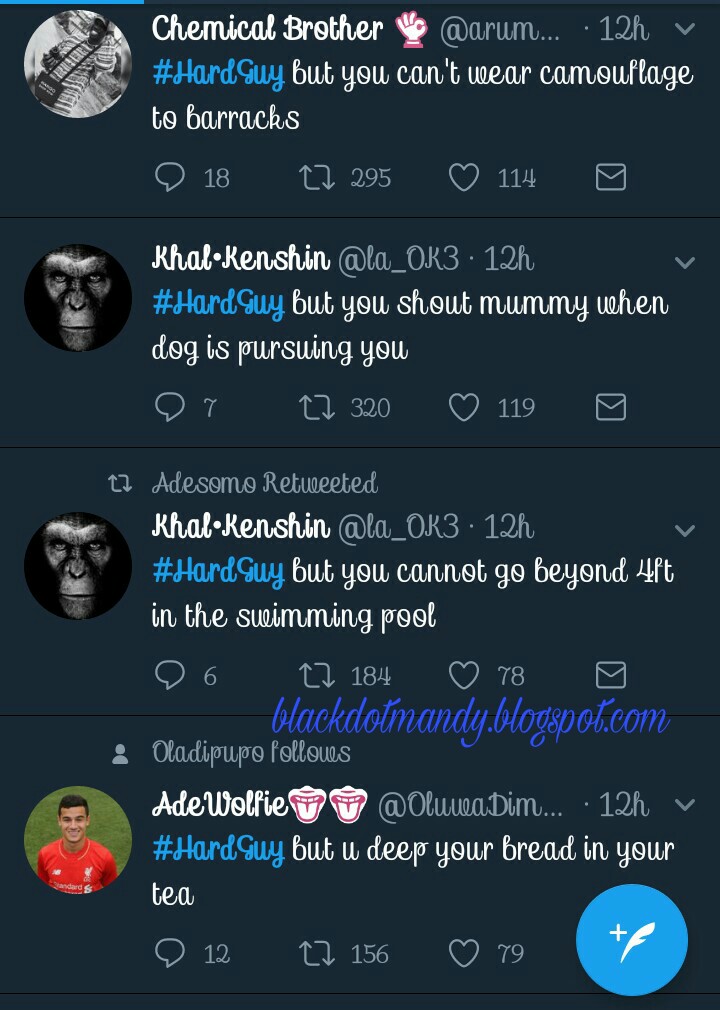Screen dimensions: 720x1010
Task: Reply to the swimming pool tweet
Action: click(171, 676)
